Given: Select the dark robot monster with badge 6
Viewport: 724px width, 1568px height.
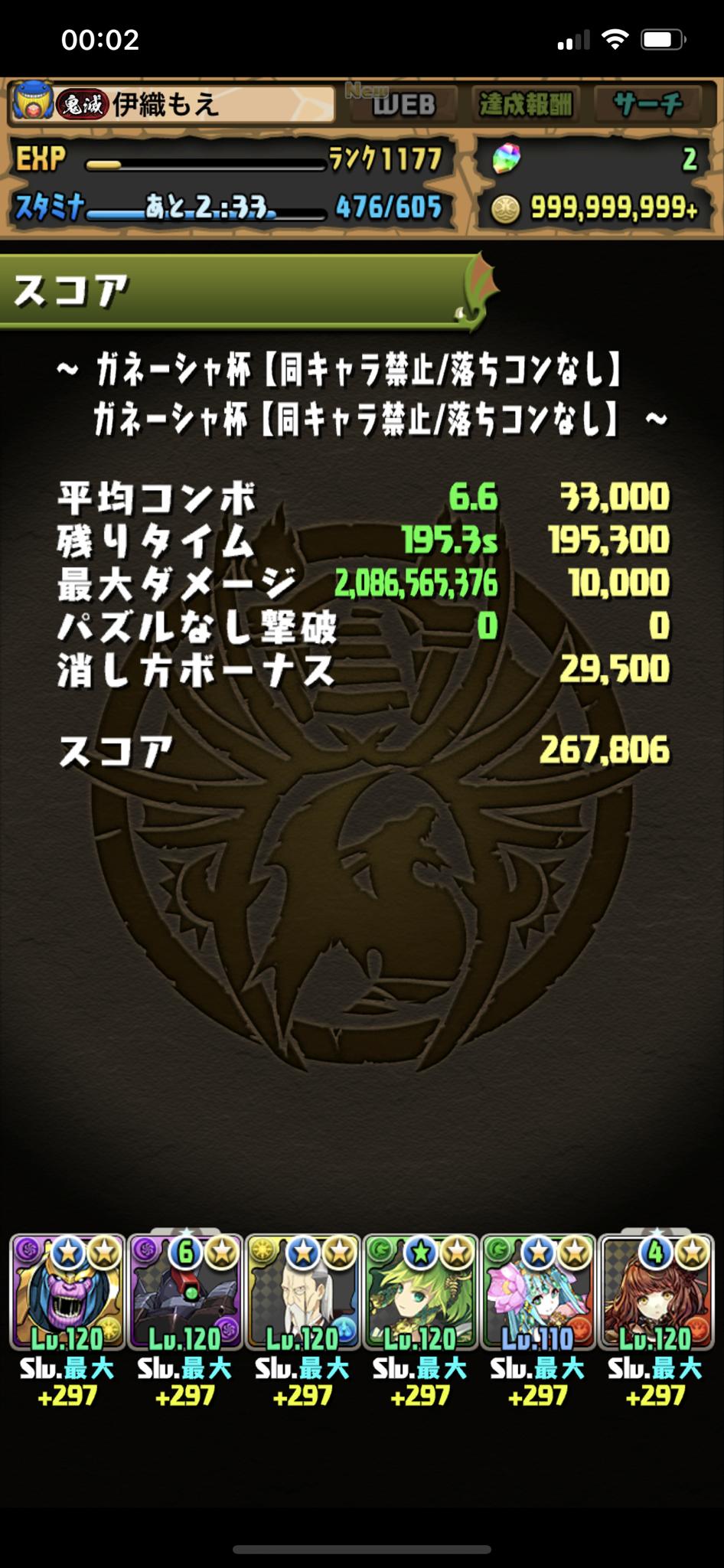Looking at the screenshot, I should (185, 1292).
